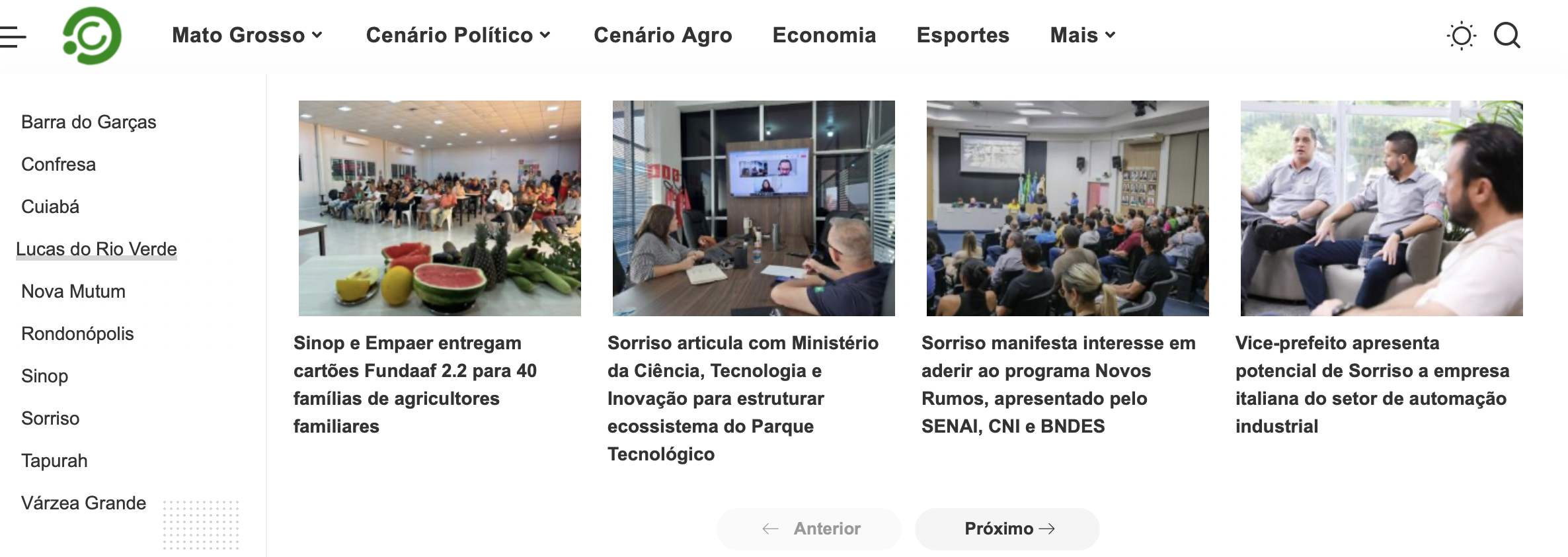
Task: Open the Parque Tecnológico ministry article
Action: pyautogui.click(x=743, y=398)
